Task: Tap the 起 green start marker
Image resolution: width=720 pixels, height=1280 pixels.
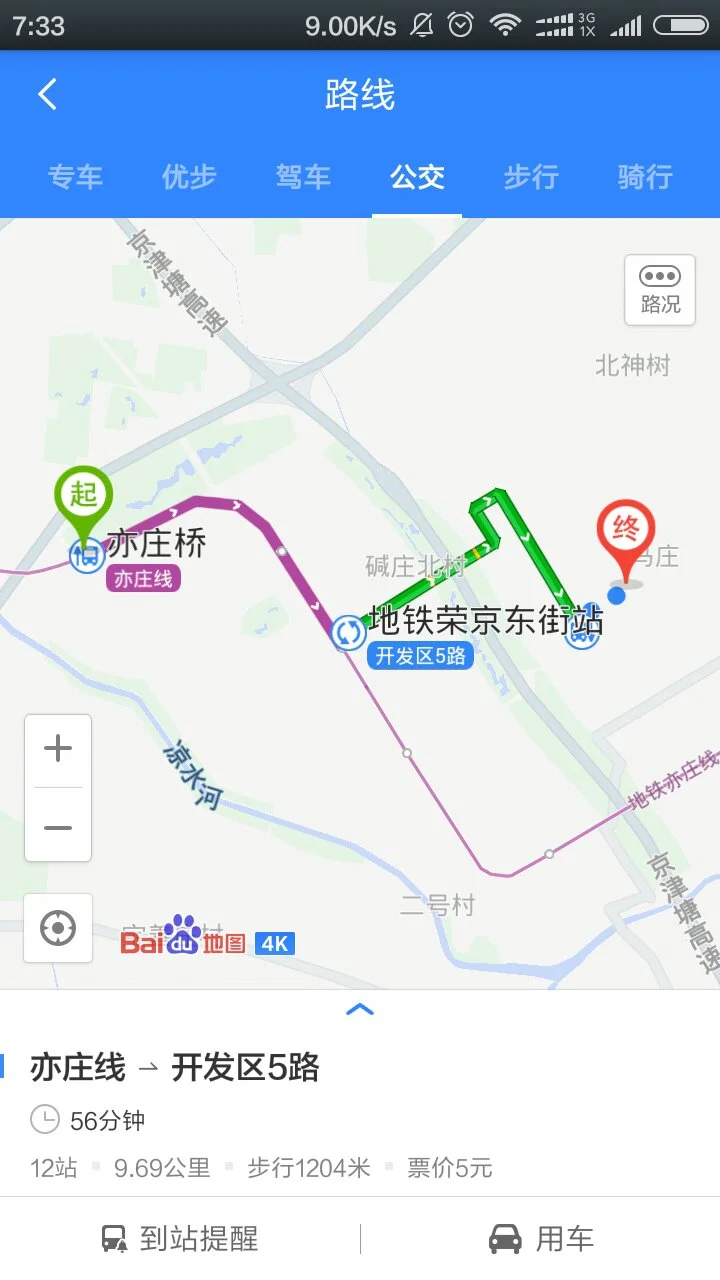Action: coord(84,495)
